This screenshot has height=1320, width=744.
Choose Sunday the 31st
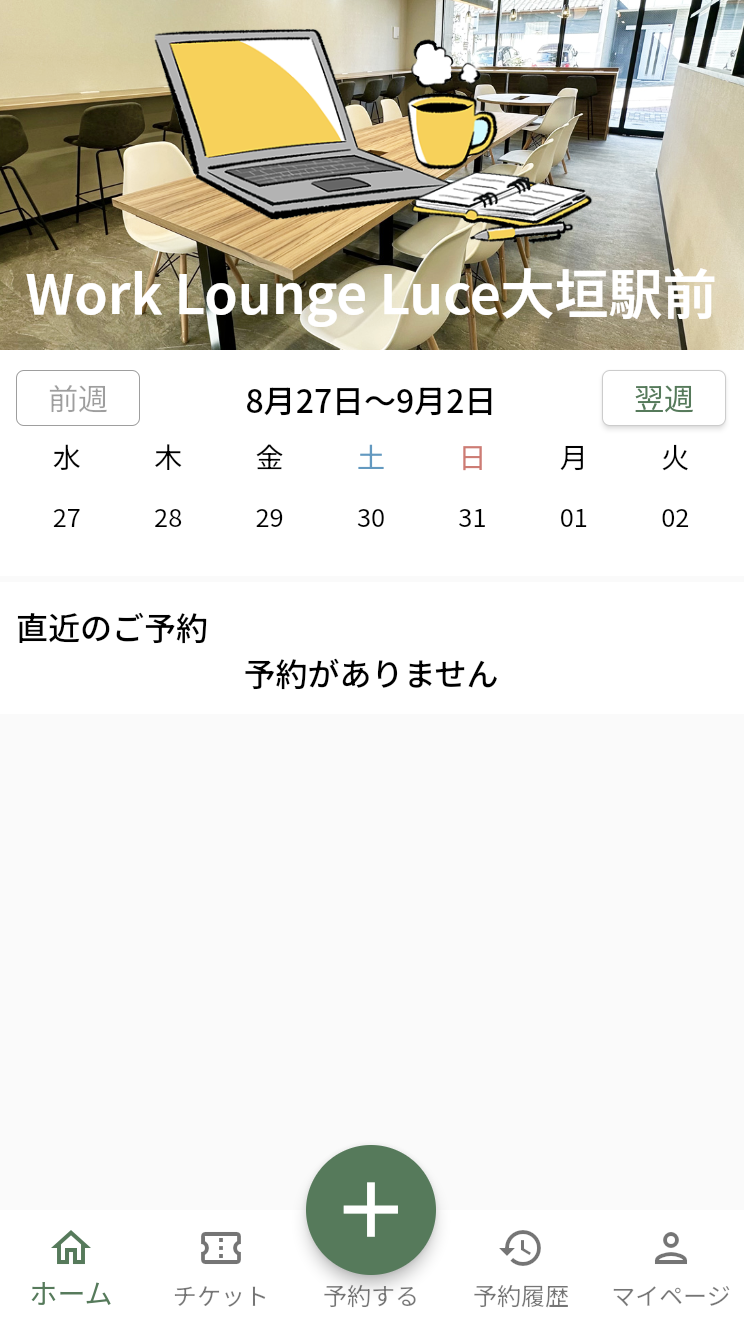[x=472, y=518]
